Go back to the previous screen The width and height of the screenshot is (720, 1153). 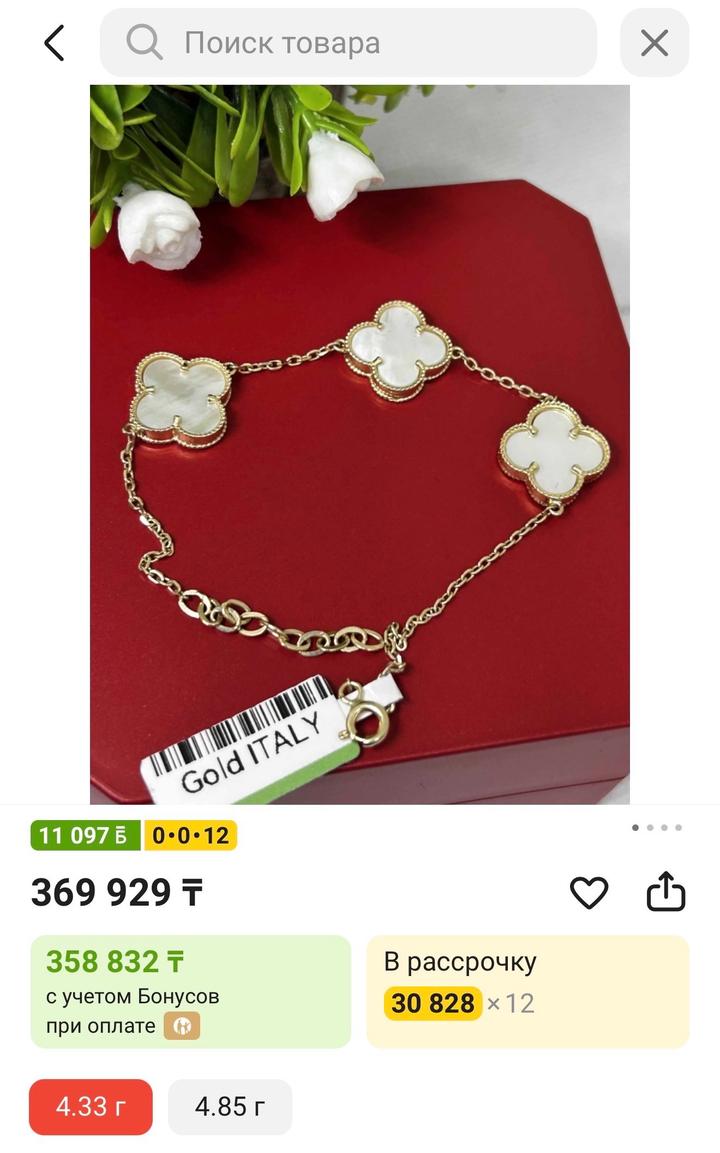(x=54, y=43)
